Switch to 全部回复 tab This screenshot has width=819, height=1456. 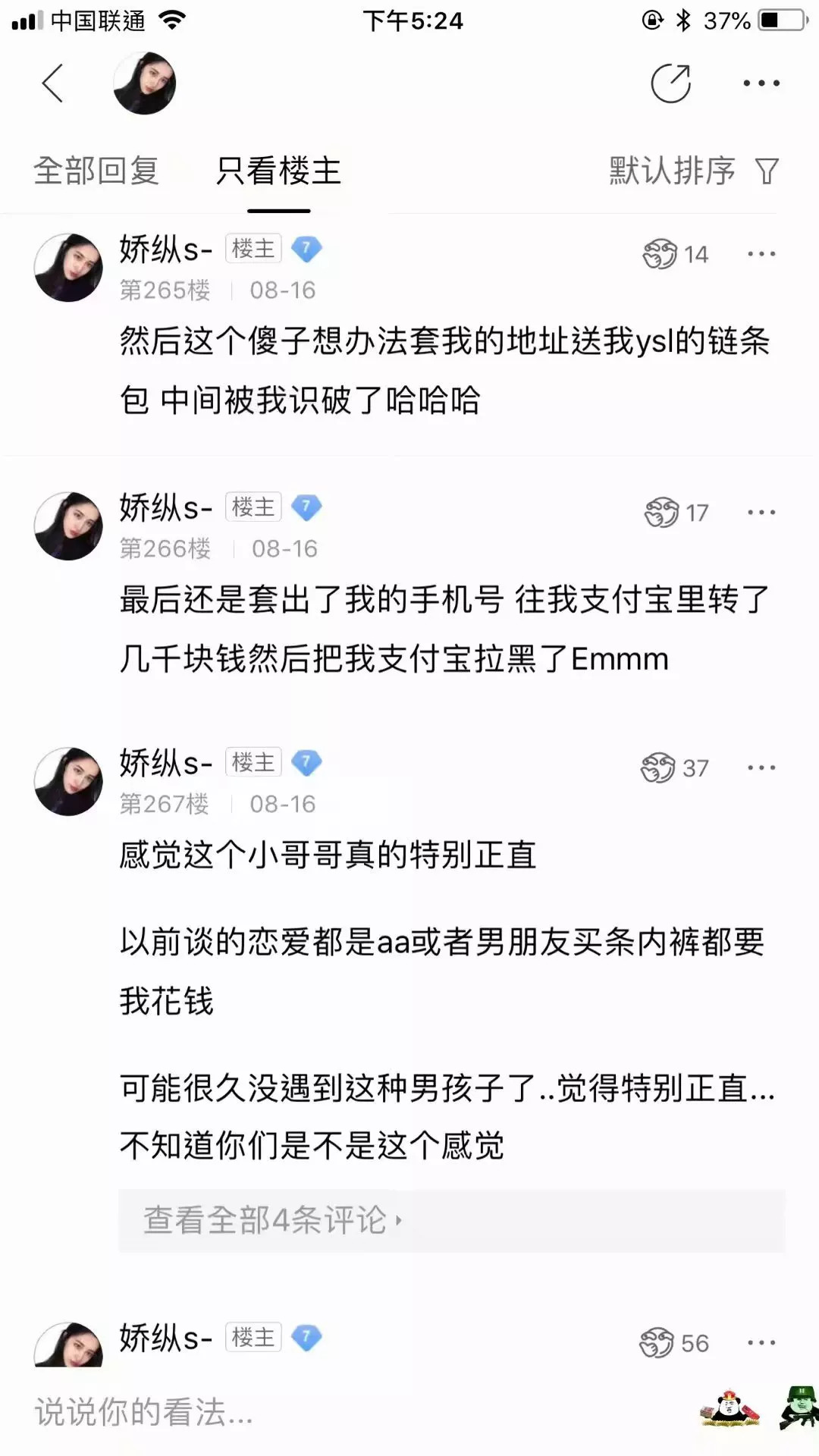tap(96, 171)
